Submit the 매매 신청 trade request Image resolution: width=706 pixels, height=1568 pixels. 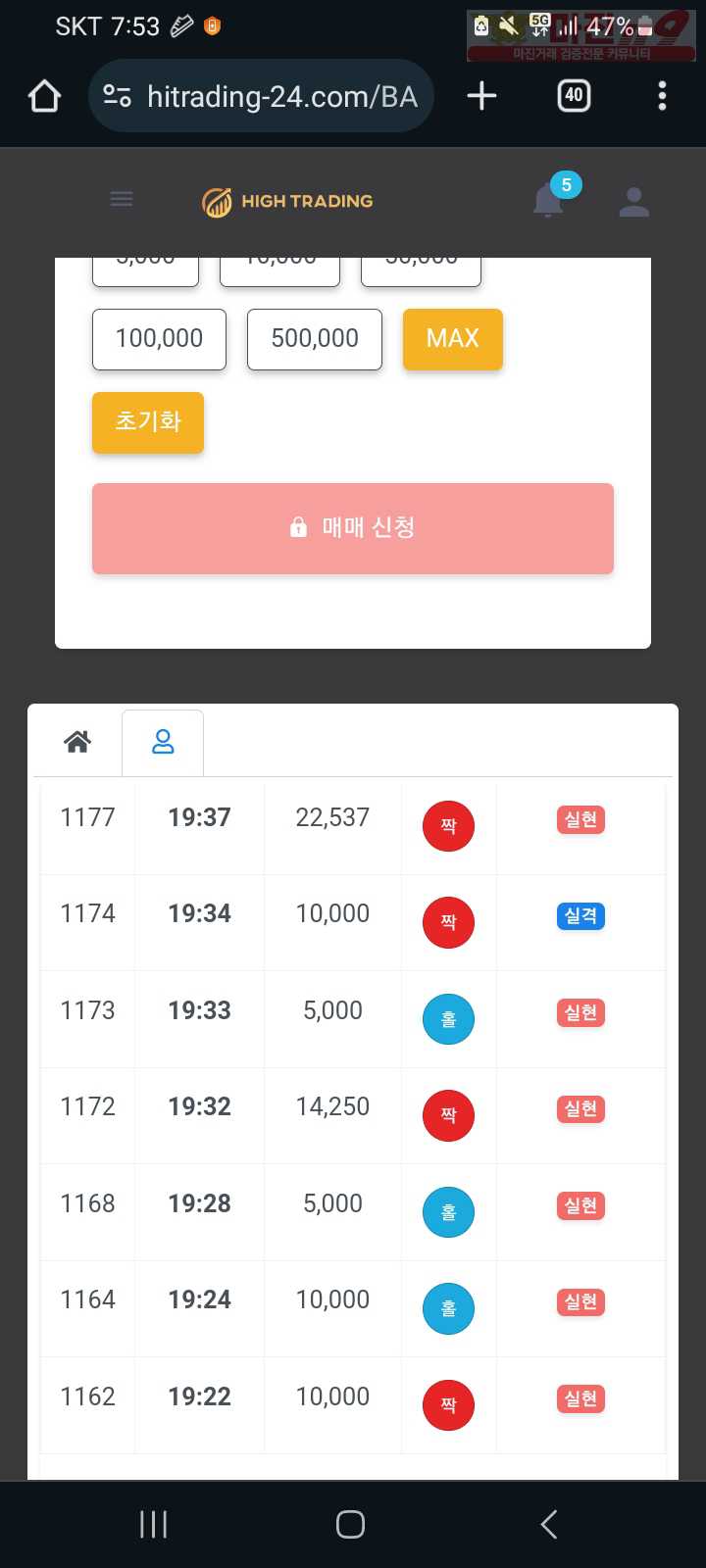[353, 528]
